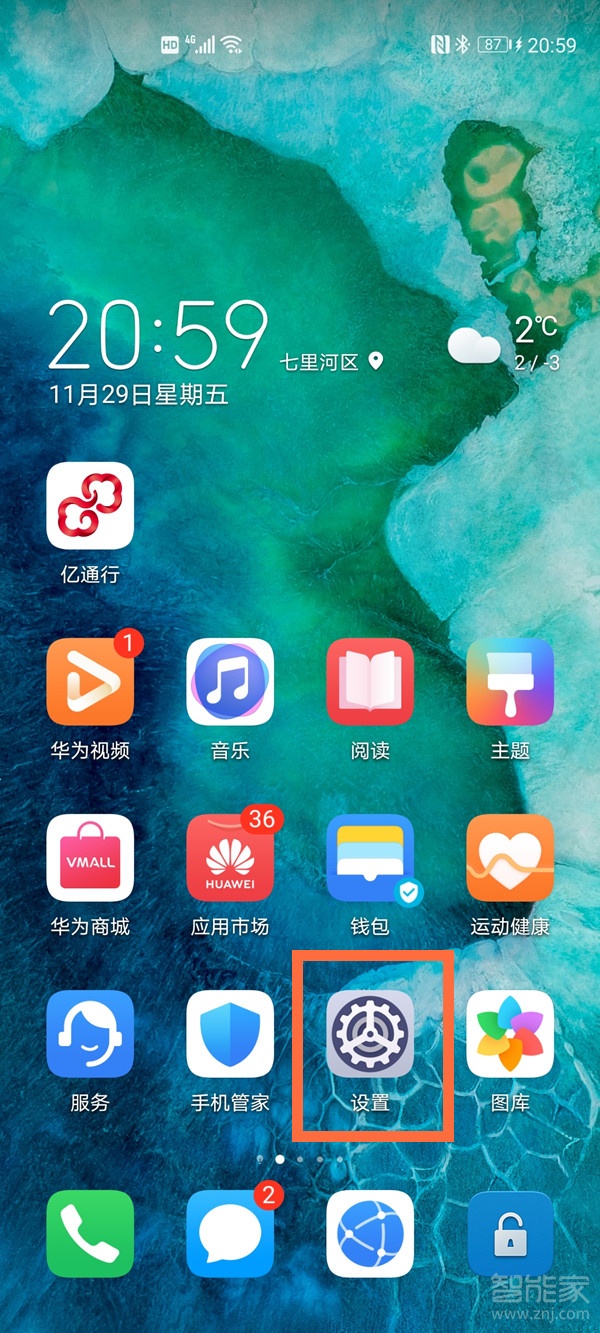Launch the browser from the dock
Viewport: 600px width, 1333px height.
coord(370,1233)
